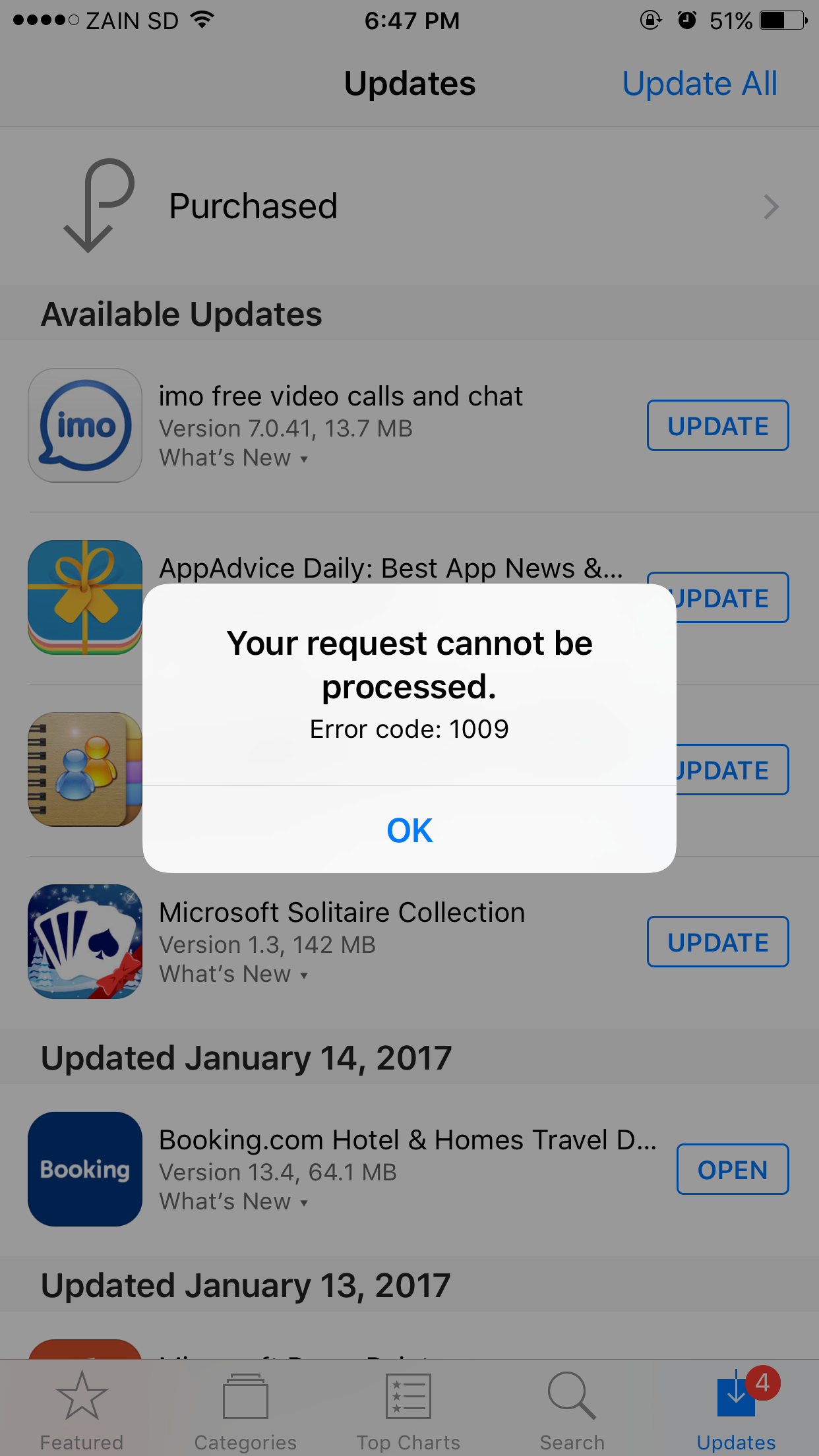Expand What's New under Booking.com
819x1456 pixels.
(x=233, y=1201)
